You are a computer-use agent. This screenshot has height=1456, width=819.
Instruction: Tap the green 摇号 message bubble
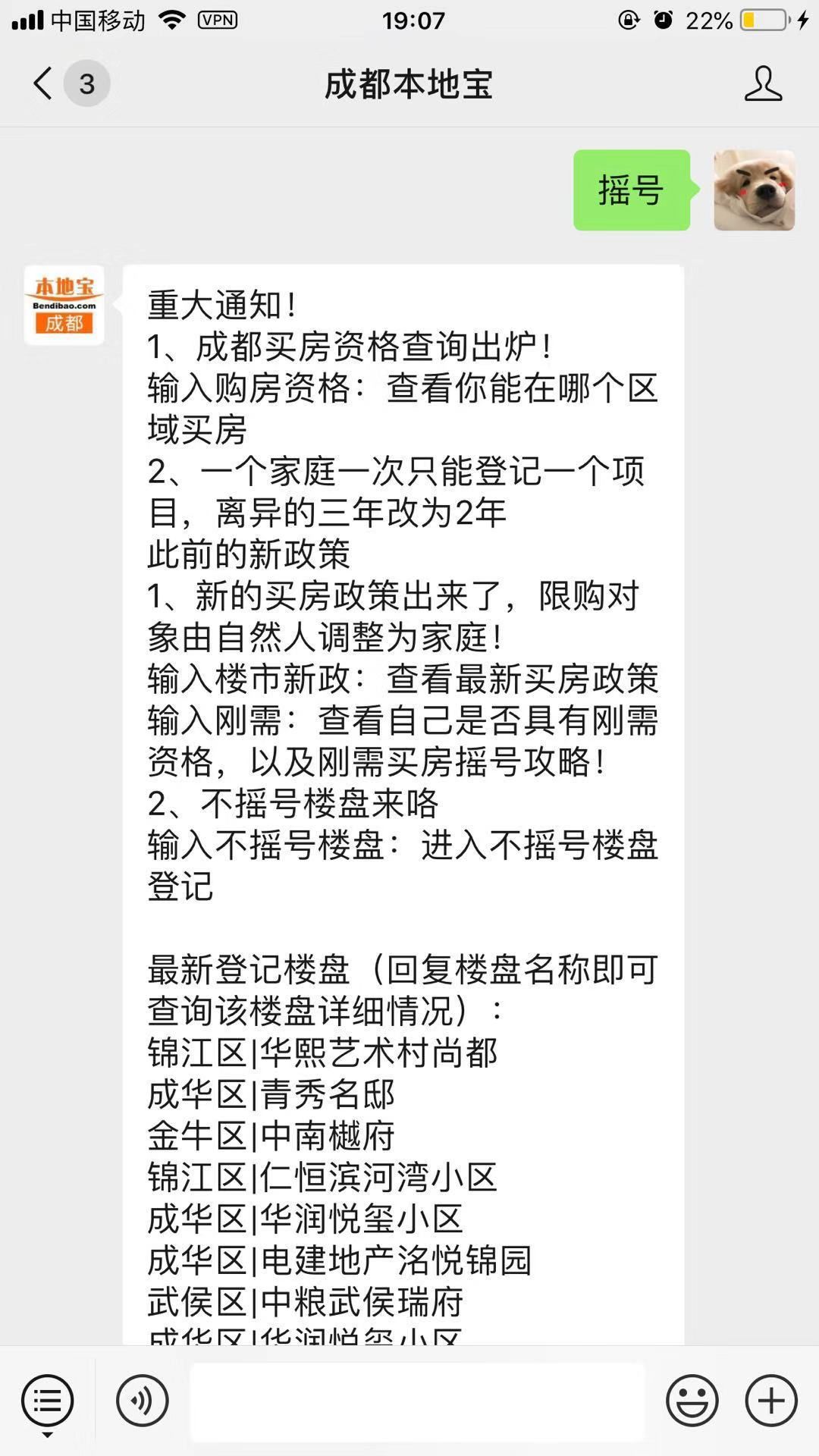tap(632, 190)
